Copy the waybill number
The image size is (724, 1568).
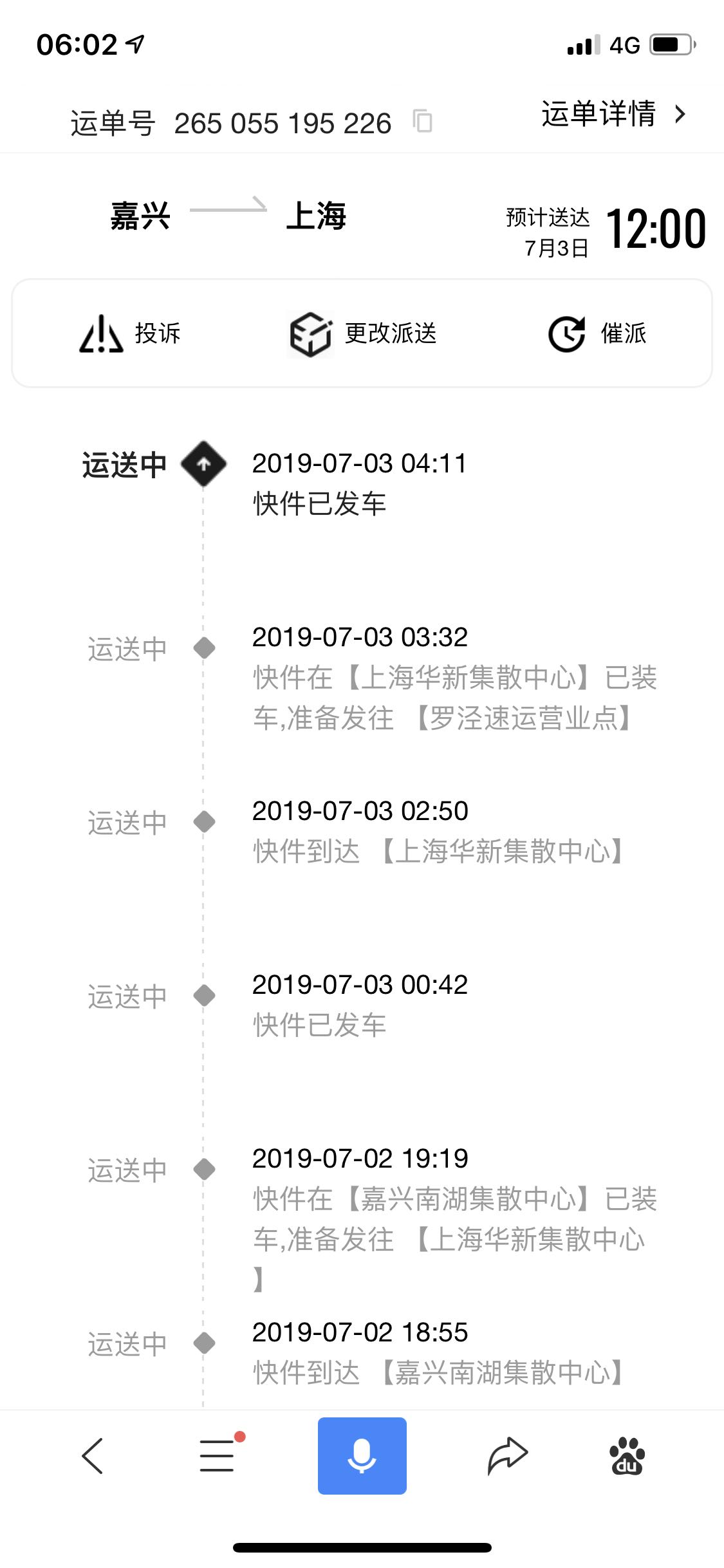point(422,121)
